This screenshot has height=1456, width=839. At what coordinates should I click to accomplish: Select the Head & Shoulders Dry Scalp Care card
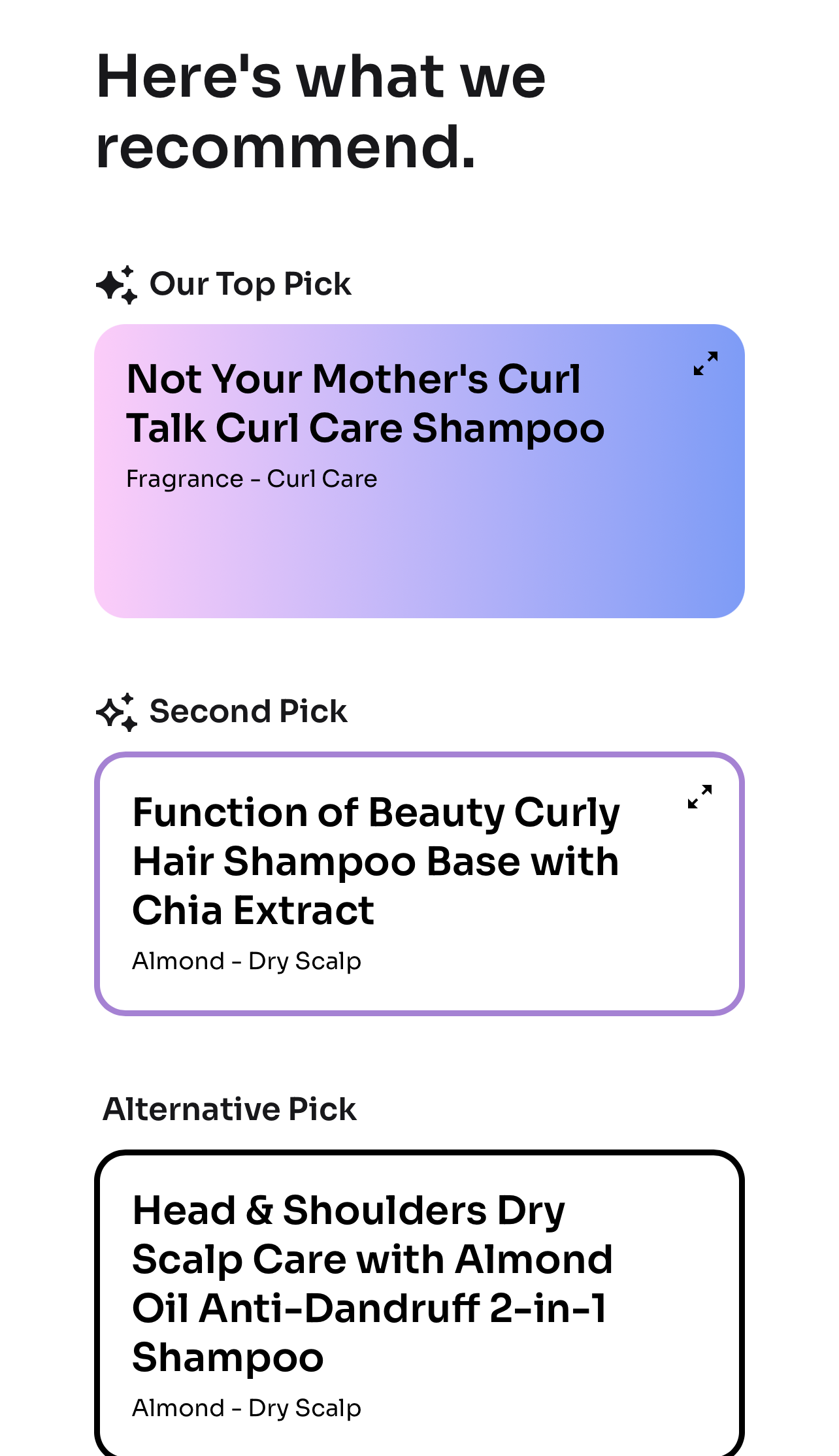coord(418,1300)
